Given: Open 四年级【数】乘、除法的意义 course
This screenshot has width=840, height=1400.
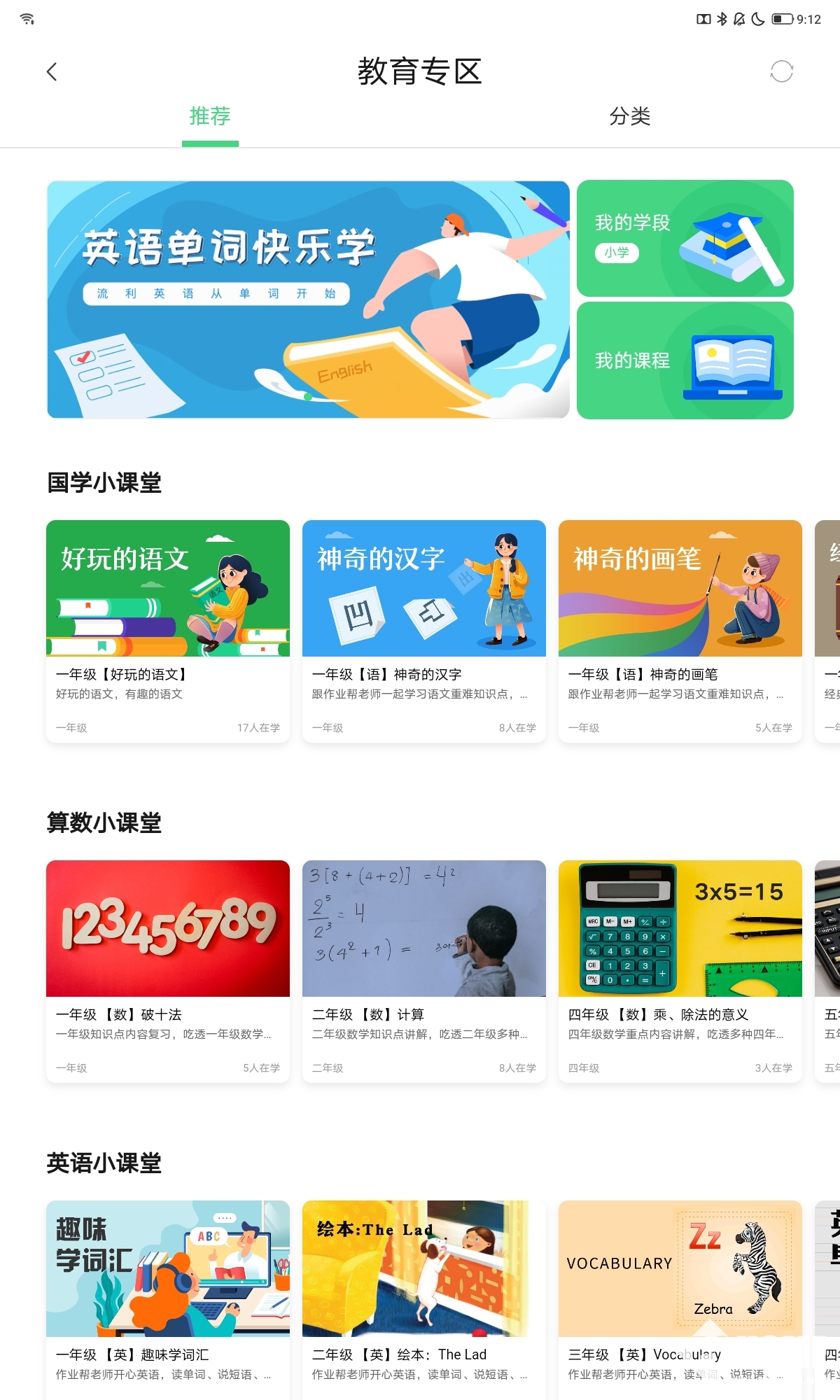Looking at the screenshot, I should [x=680, y=970].
